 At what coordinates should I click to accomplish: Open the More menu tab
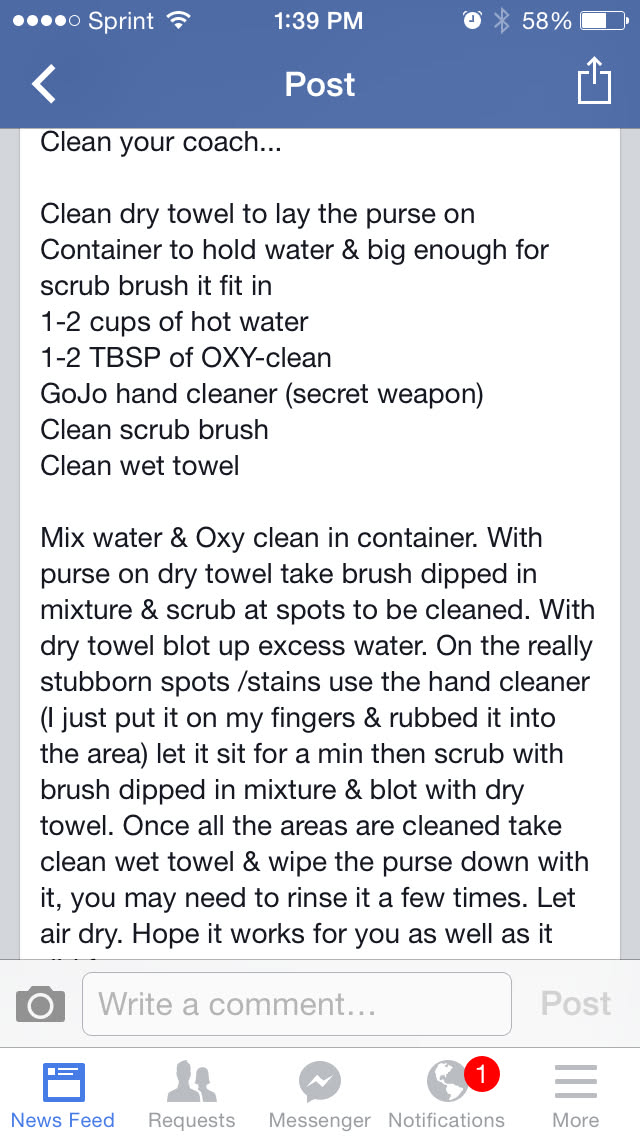[575, 1095]
